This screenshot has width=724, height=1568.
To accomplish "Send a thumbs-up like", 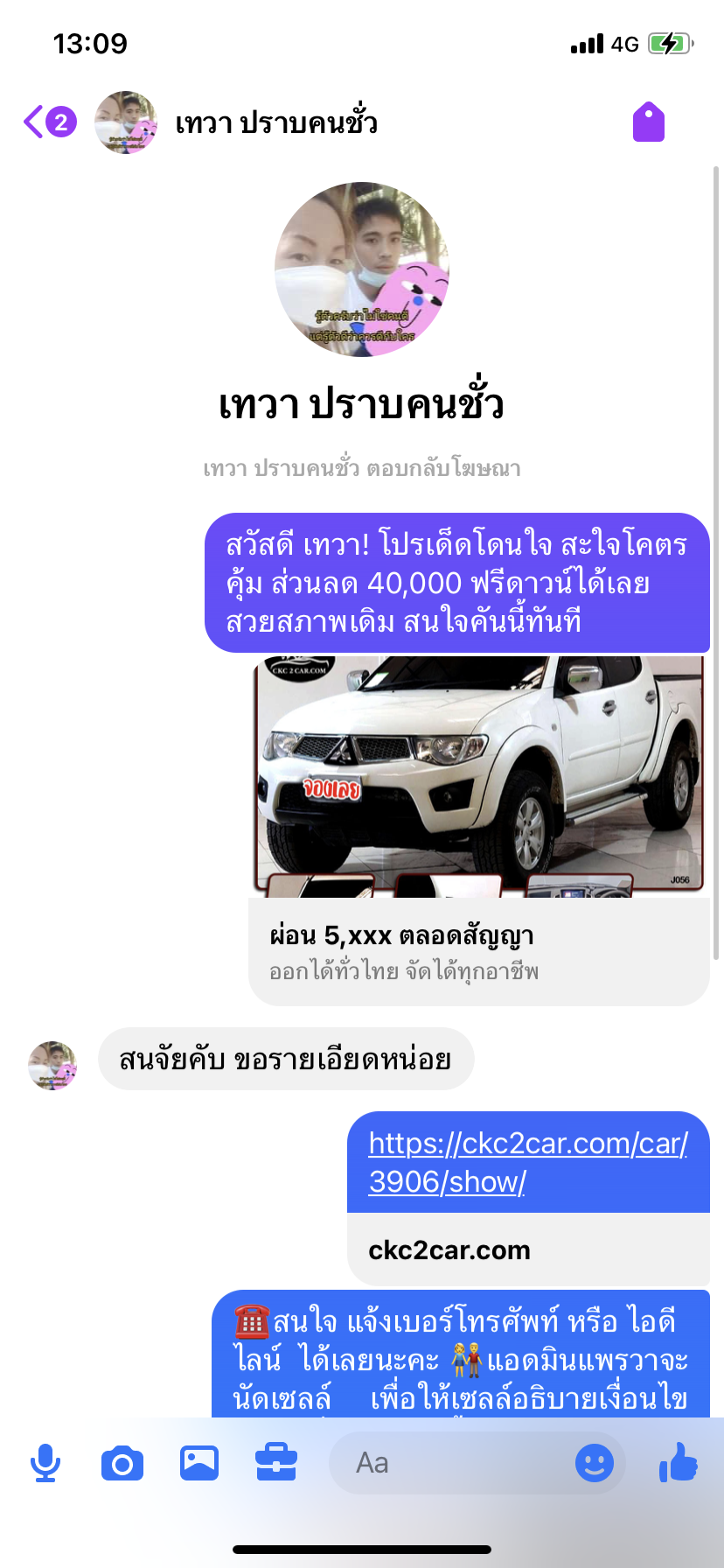I will click(679, 1462).
